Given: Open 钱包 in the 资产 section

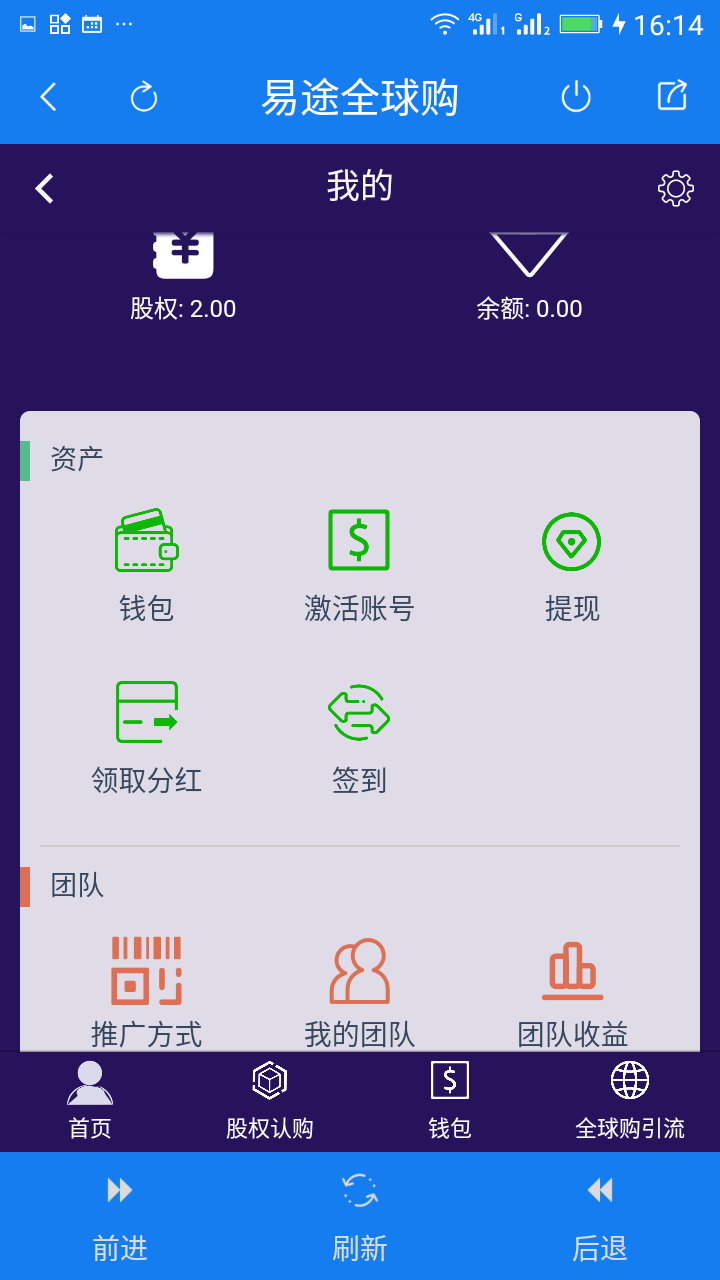Looking at the screenshot, I should (x=147, y=565).
